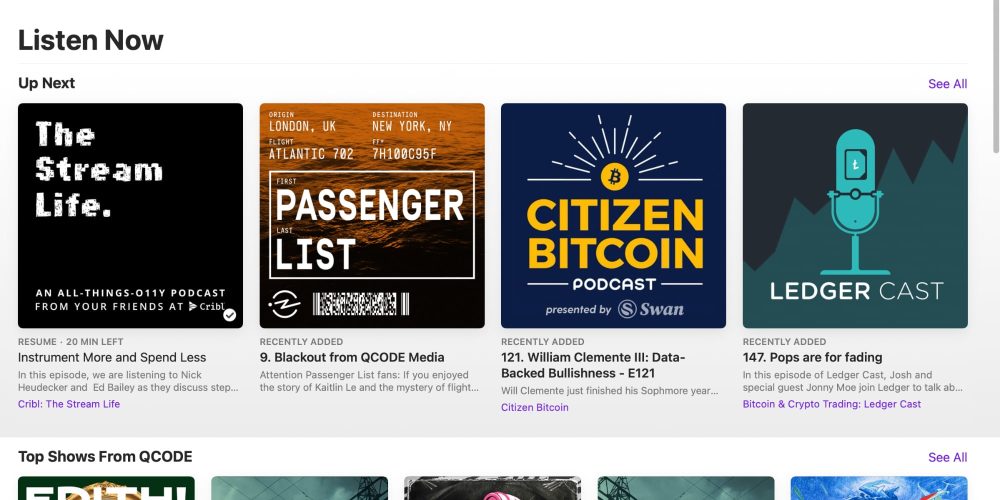Open the Citizen Bitcoin podcast artwork
Screen dimensions: 1000x500
click(613, 215)
